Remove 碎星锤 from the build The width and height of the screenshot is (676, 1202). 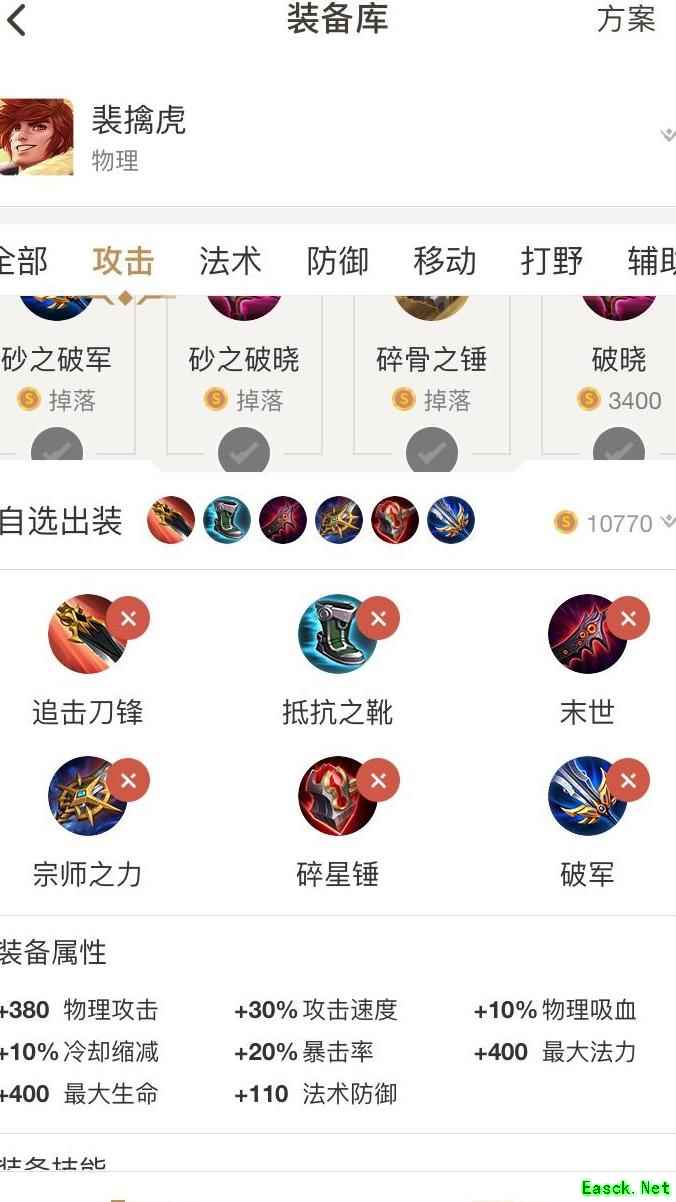(x=378, y=781)
